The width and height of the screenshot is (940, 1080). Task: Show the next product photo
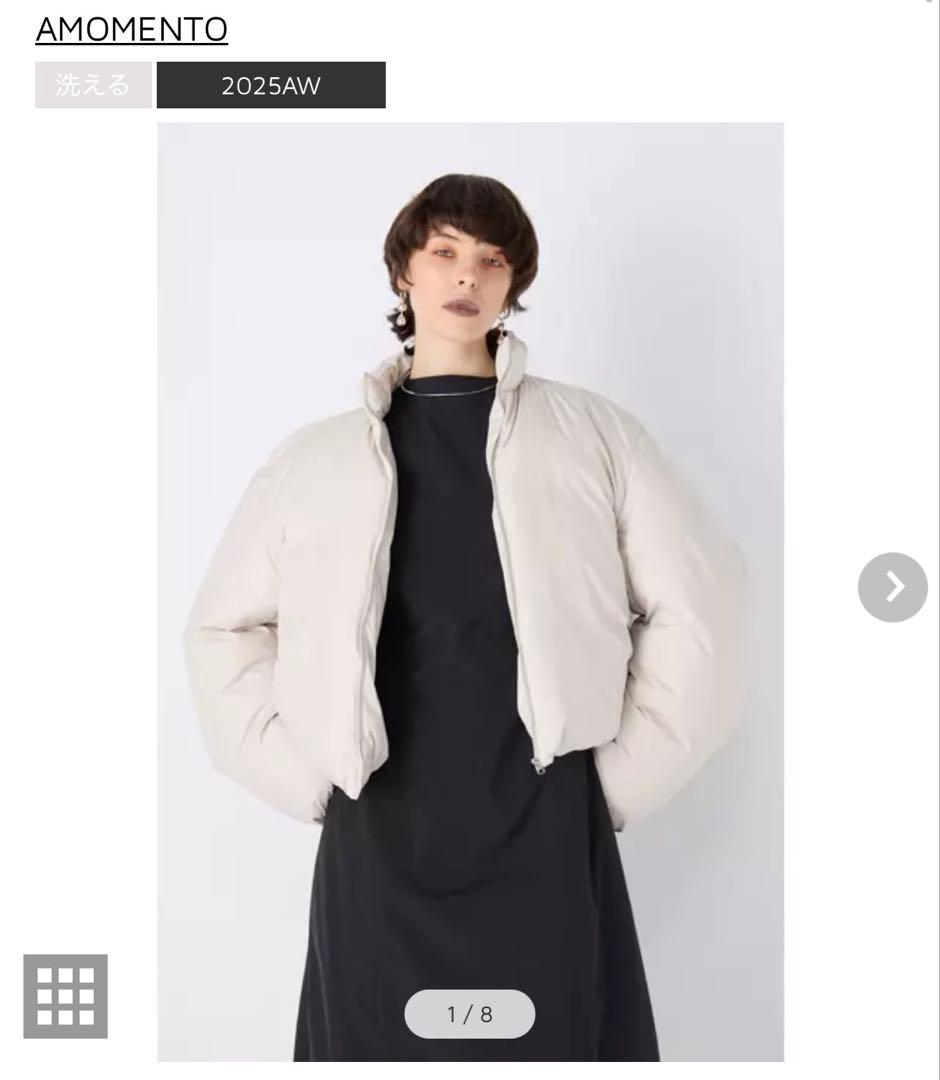click(x=892, y=587)
